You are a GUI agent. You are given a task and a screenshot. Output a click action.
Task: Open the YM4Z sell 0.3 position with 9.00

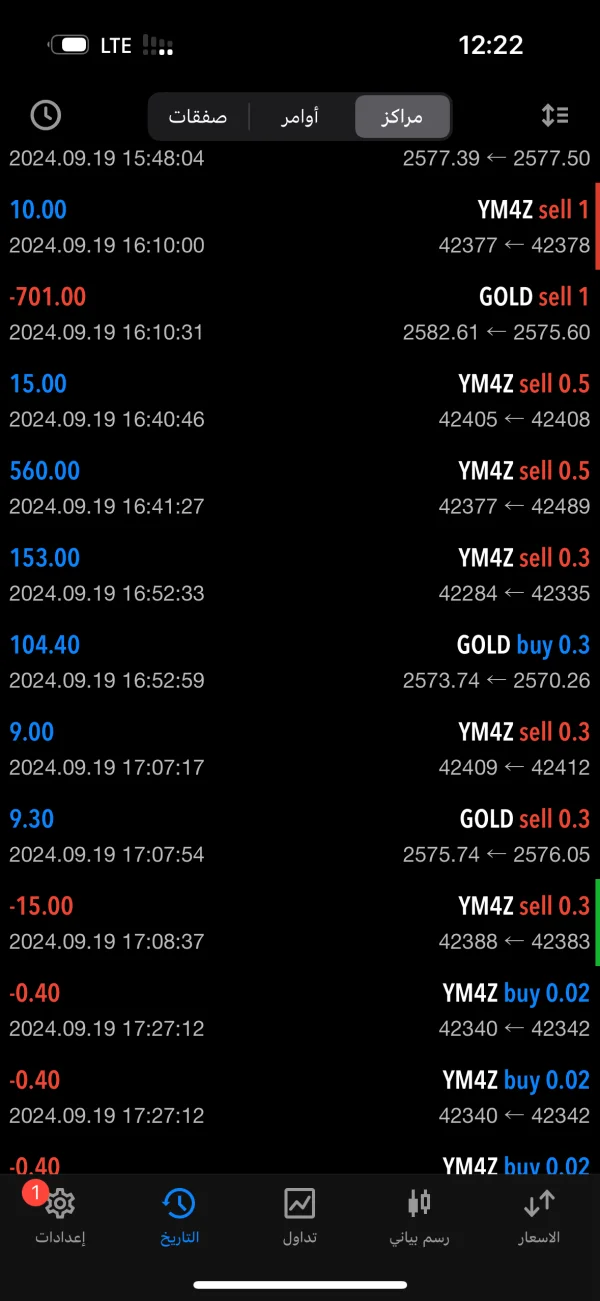click(x=300, y=749)
